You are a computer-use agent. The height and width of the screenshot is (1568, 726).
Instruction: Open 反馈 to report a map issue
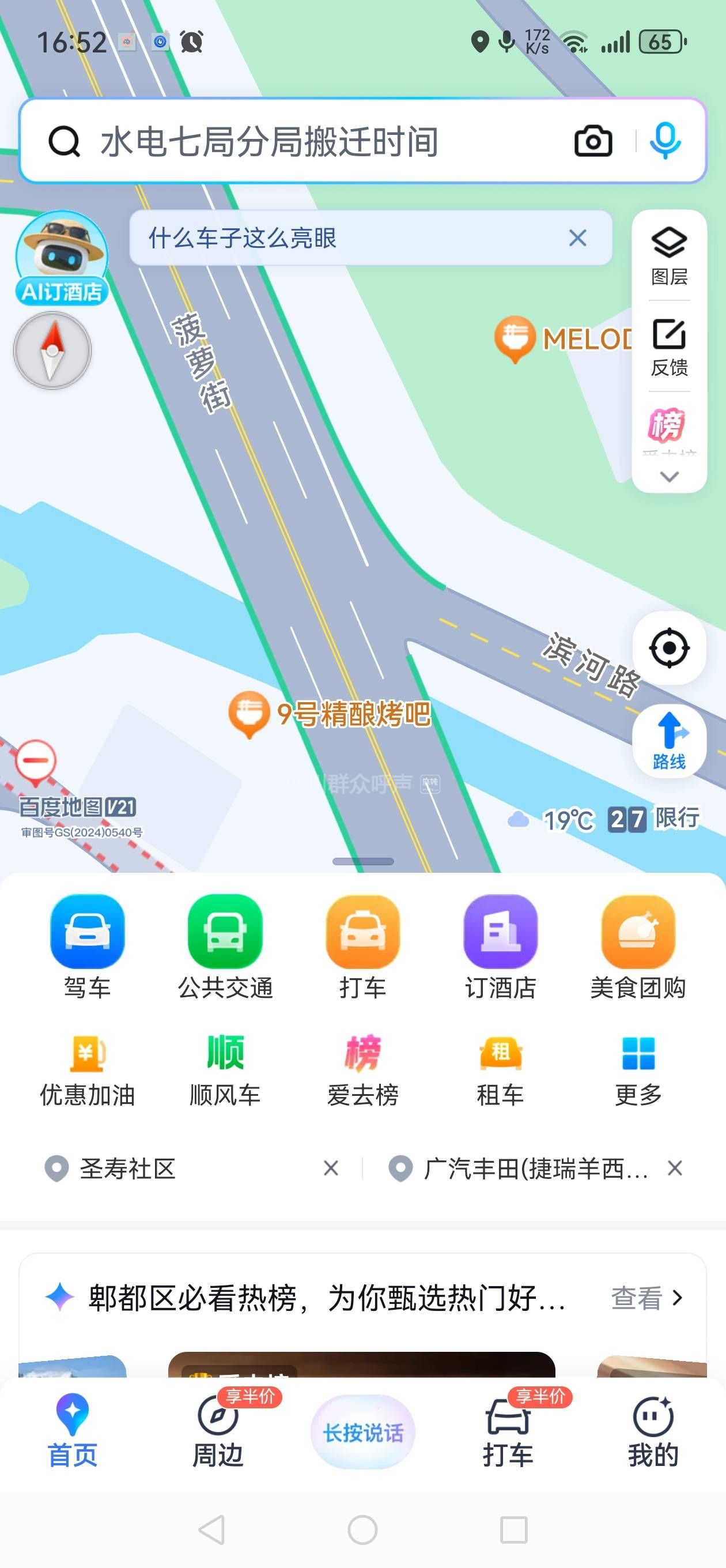pyautogui.click(x=669, y=347)
